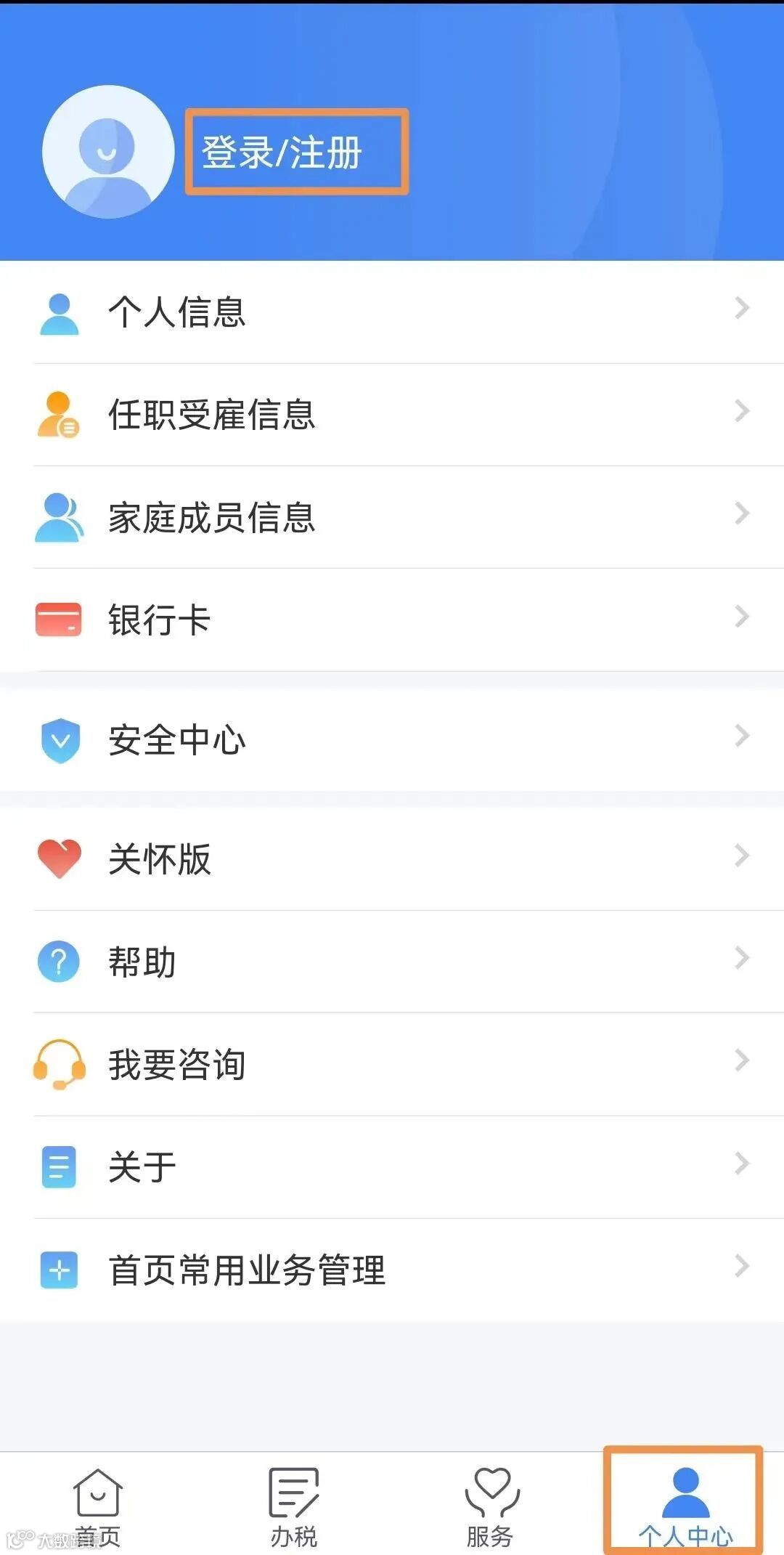784x1555 pixels.
Task: Open 个人信息 row
Action: click(392, 312)
